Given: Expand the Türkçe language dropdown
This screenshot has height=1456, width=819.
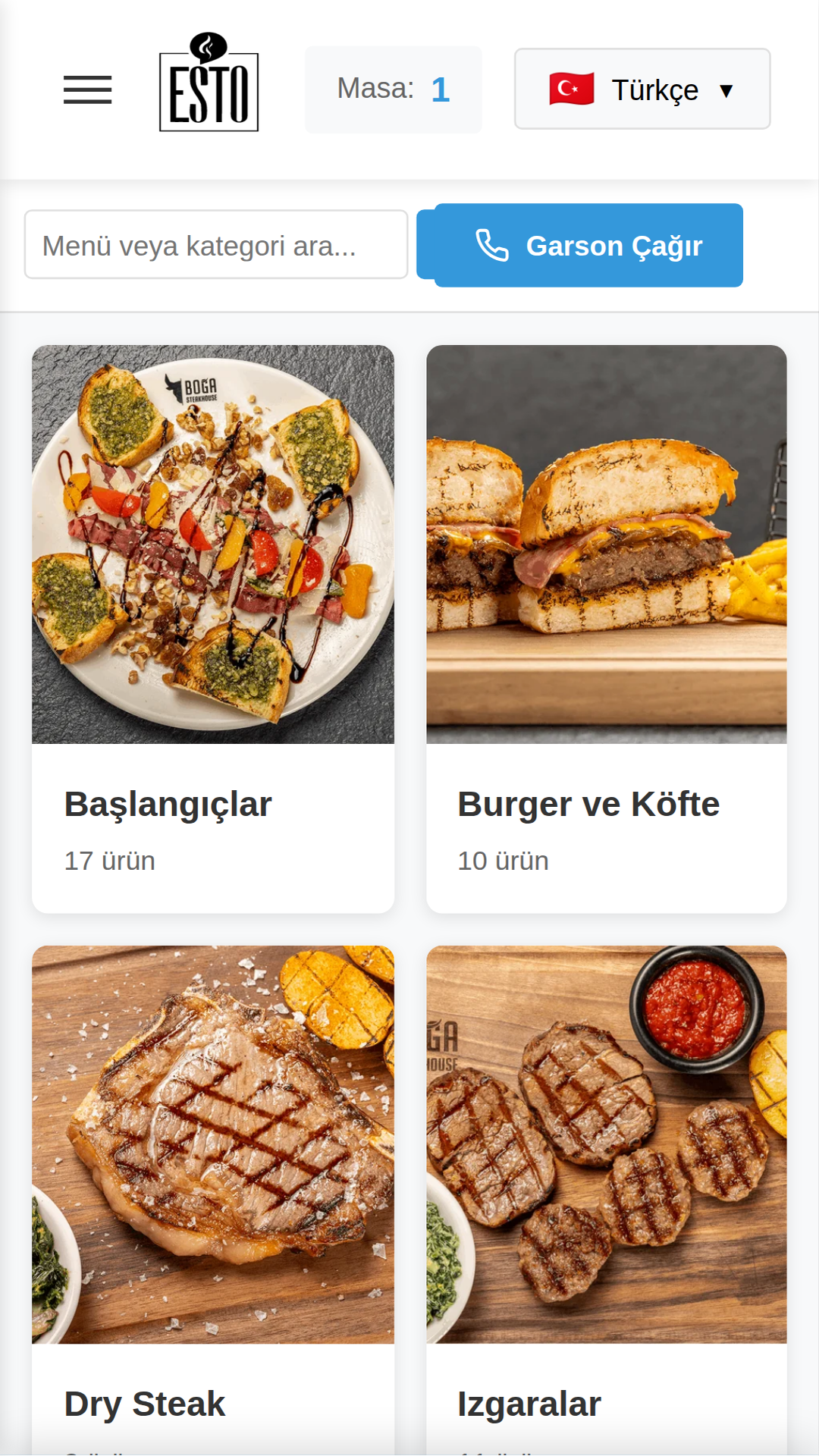Looking at the screenshot, I should click(642, 89).
